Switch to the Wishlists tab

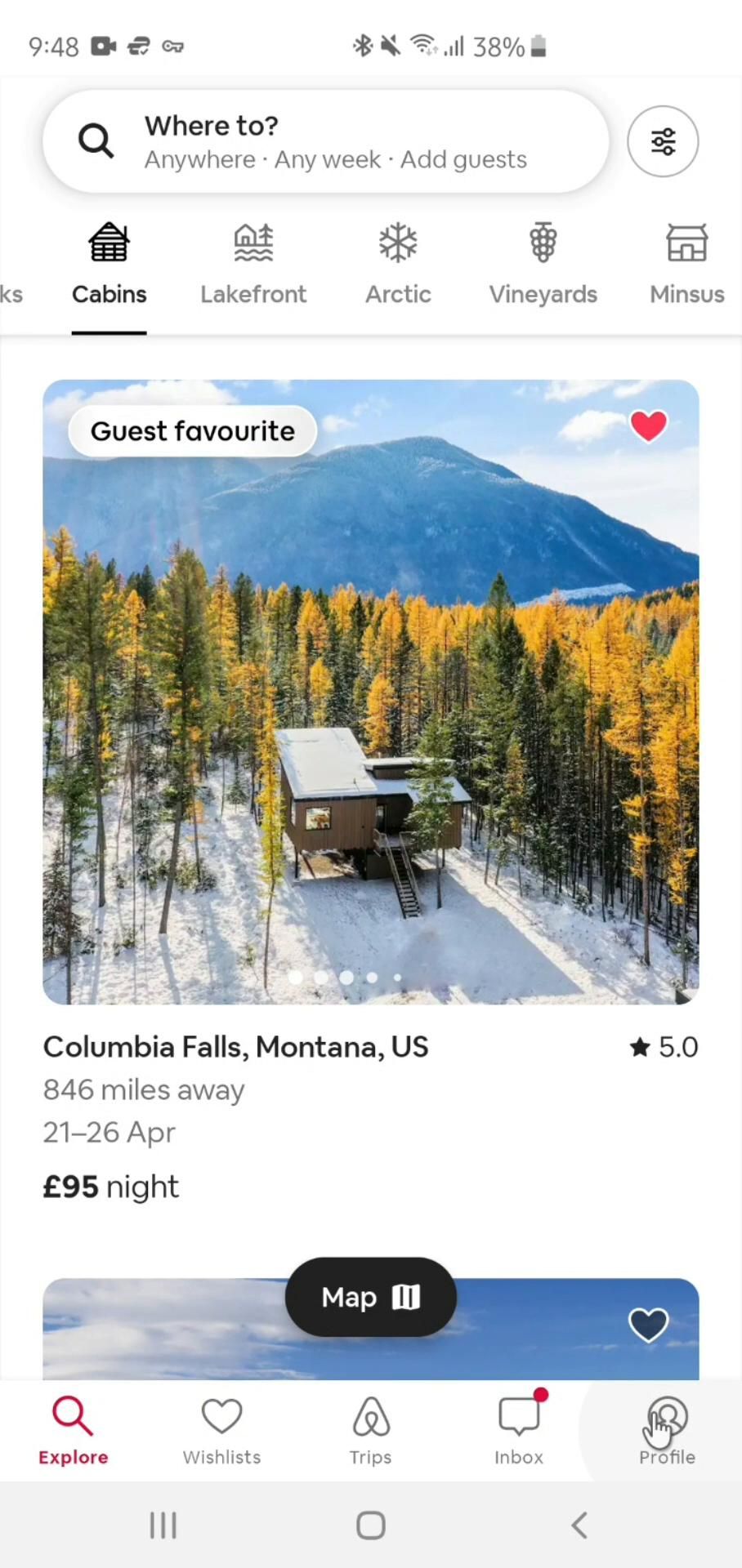[x=221, y=1431]
